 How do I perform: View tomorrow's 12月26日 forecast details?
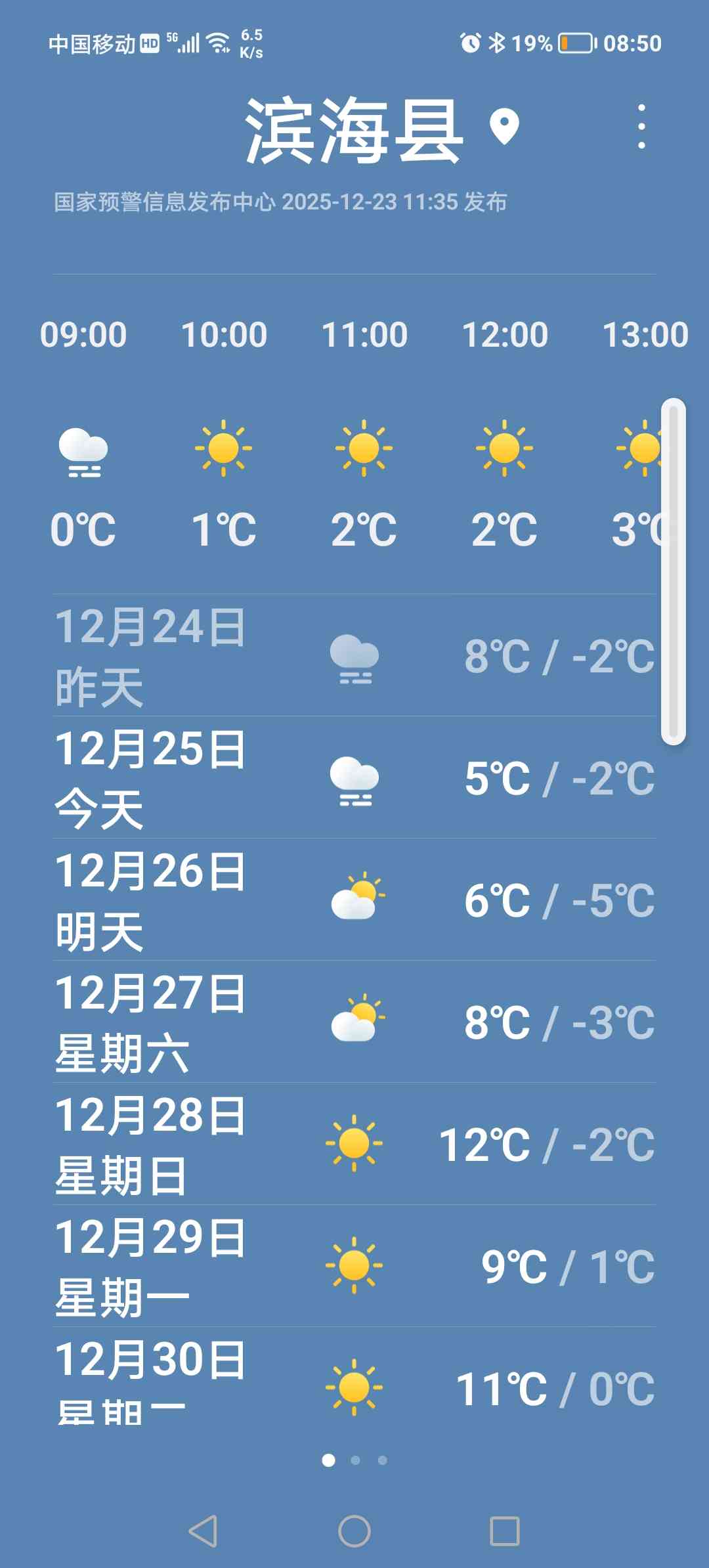[354, 900]
